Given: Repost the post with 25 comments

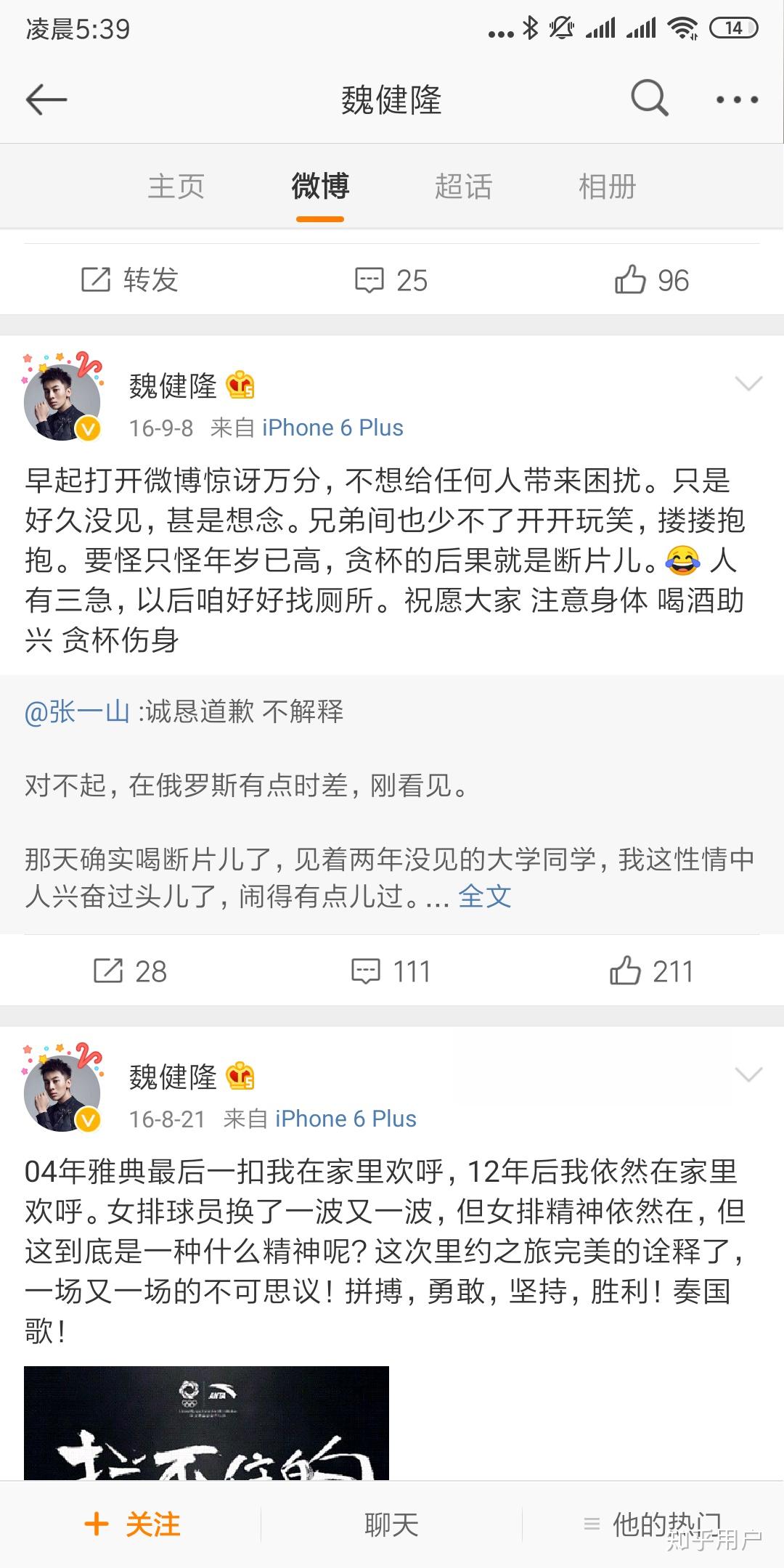Looking at the screenshot, I should point(131,280).
